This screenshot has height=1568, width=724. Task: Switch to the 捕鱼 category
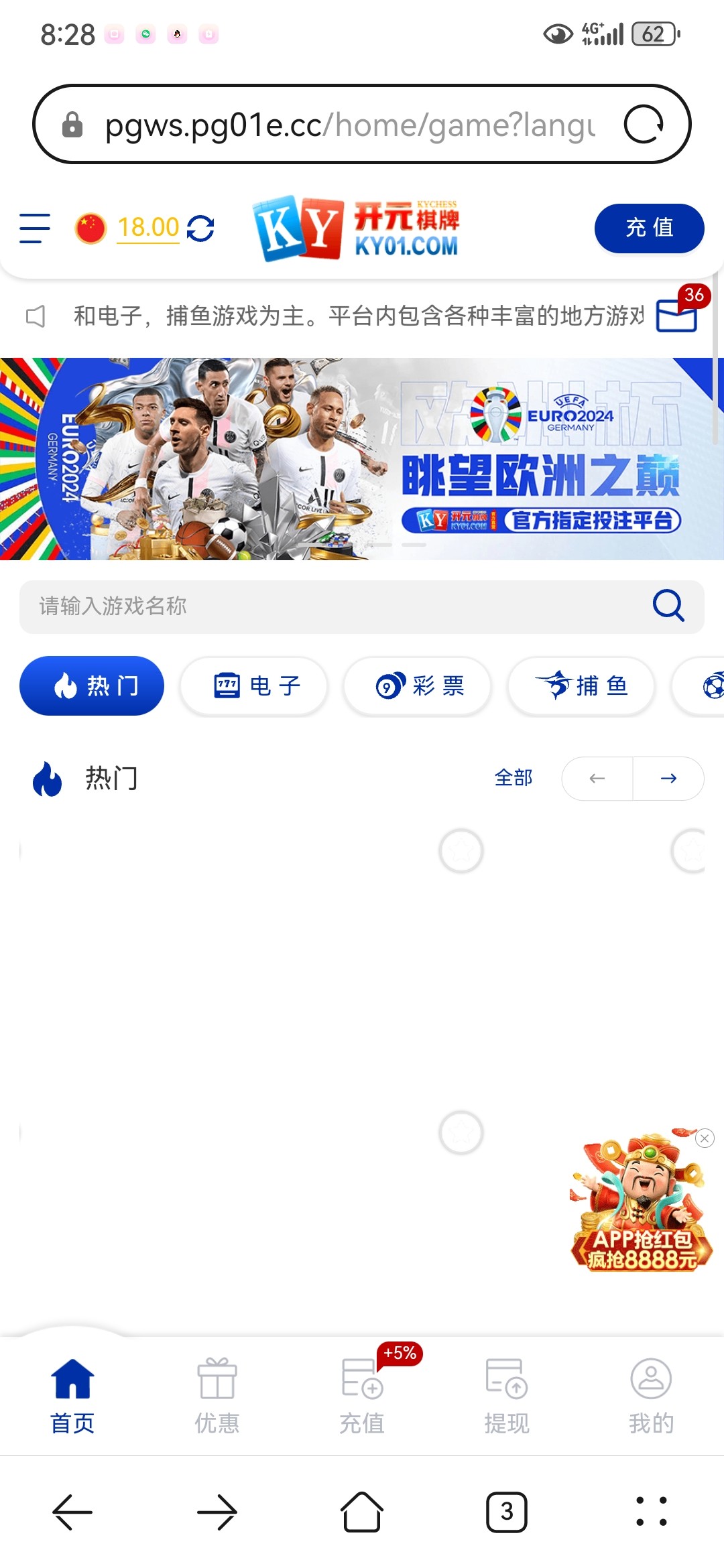click(x=581, y=685)
